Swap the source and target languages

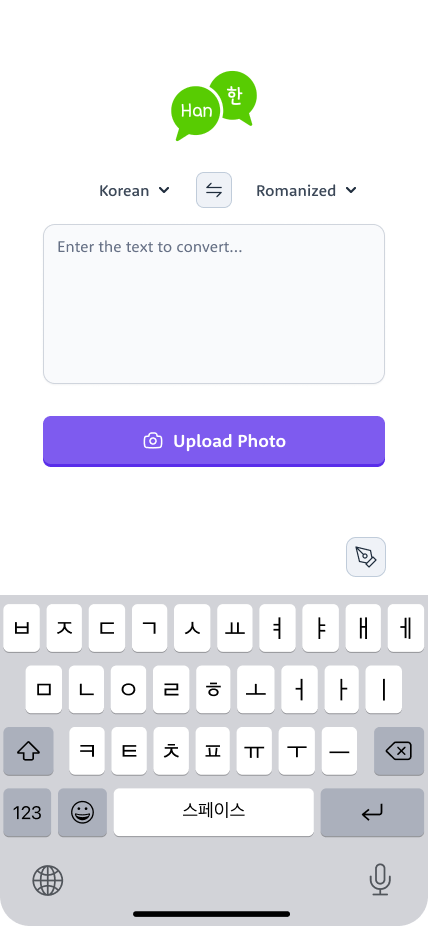214,190
